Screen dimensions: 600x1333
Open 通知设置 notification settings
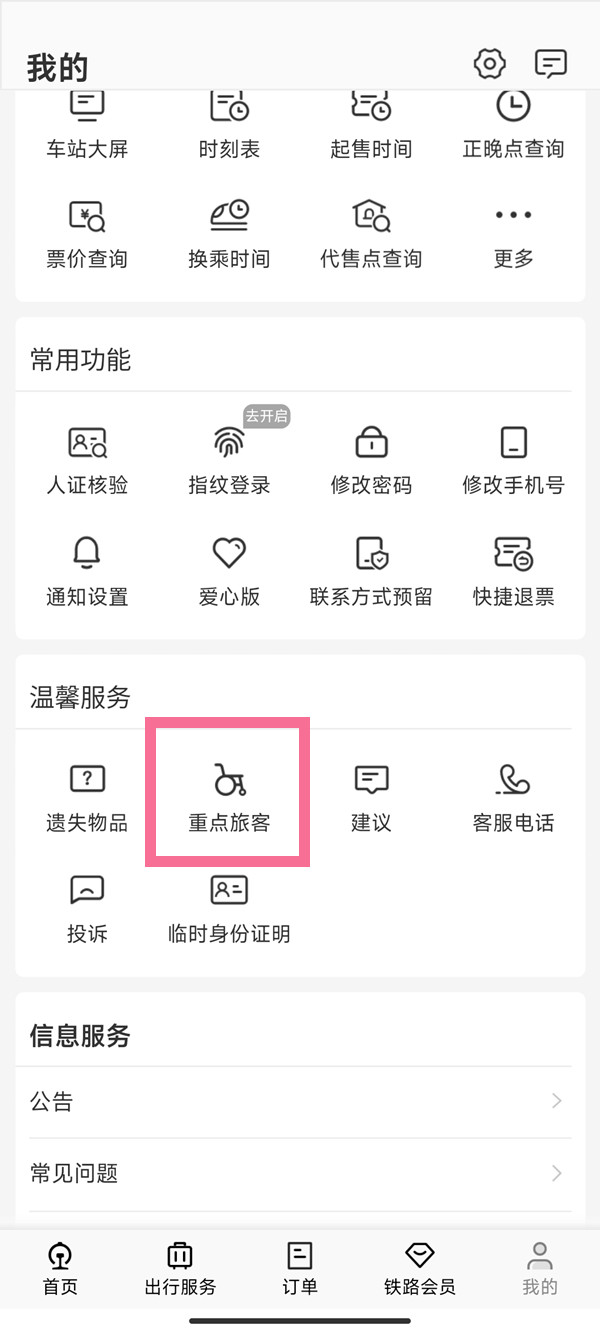tap(87, 571)
